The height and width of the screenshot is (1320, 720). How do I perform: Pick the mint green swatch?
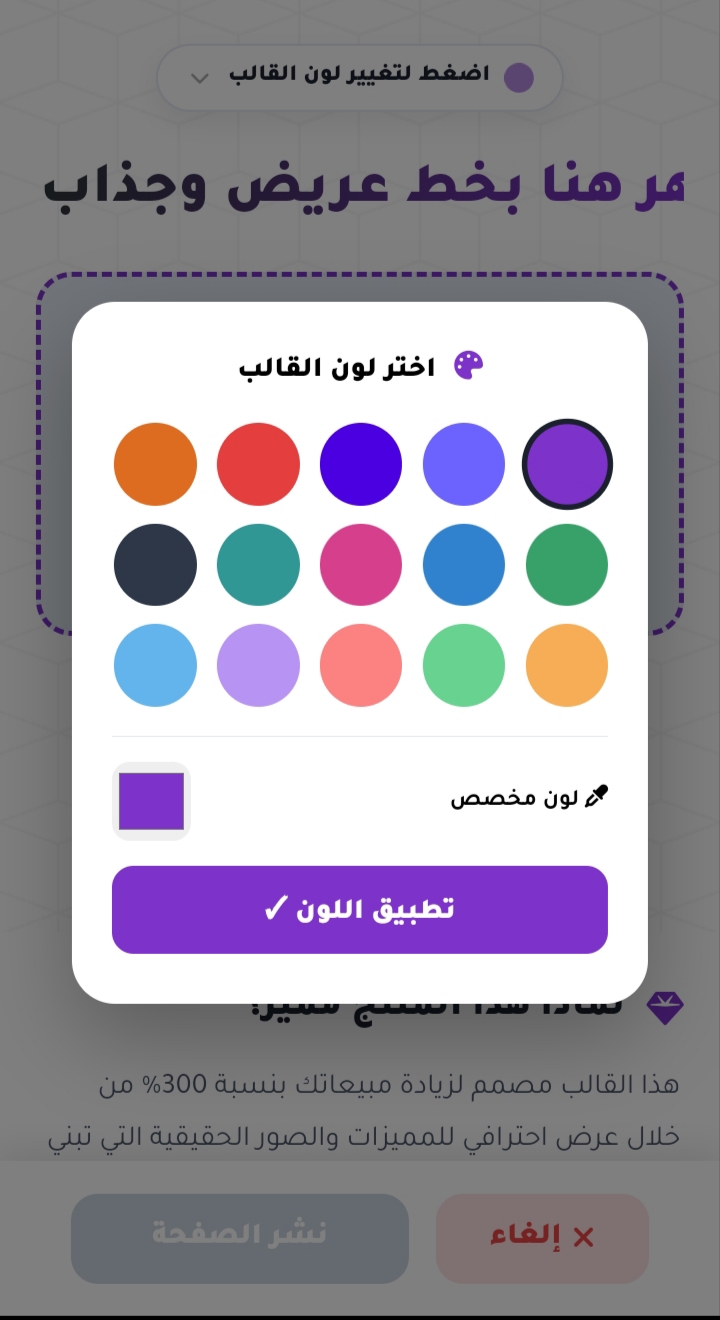pyautogui.click(x=464, y=665)
